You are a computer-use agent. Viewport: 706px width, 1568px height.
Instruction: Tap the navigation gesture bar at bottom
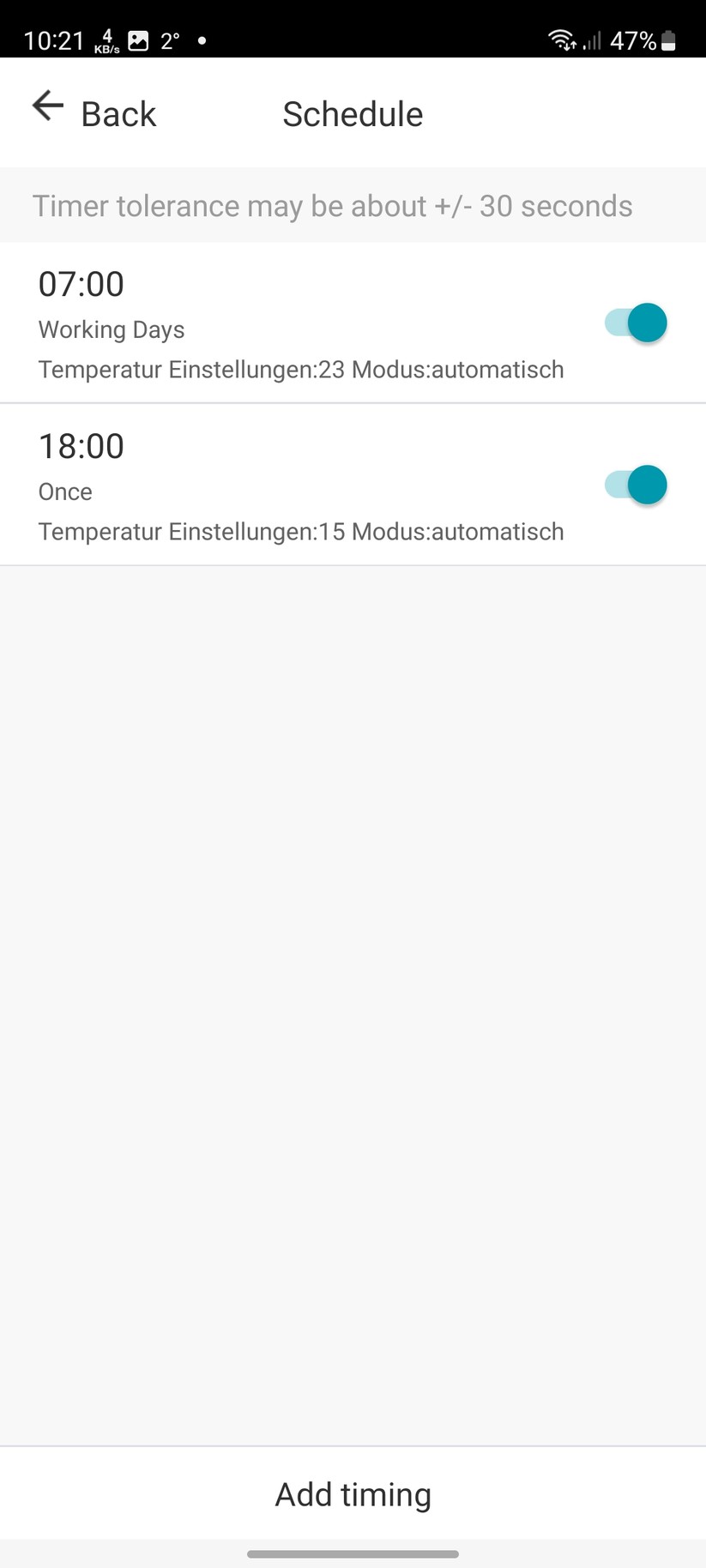tap(353, 1553)
